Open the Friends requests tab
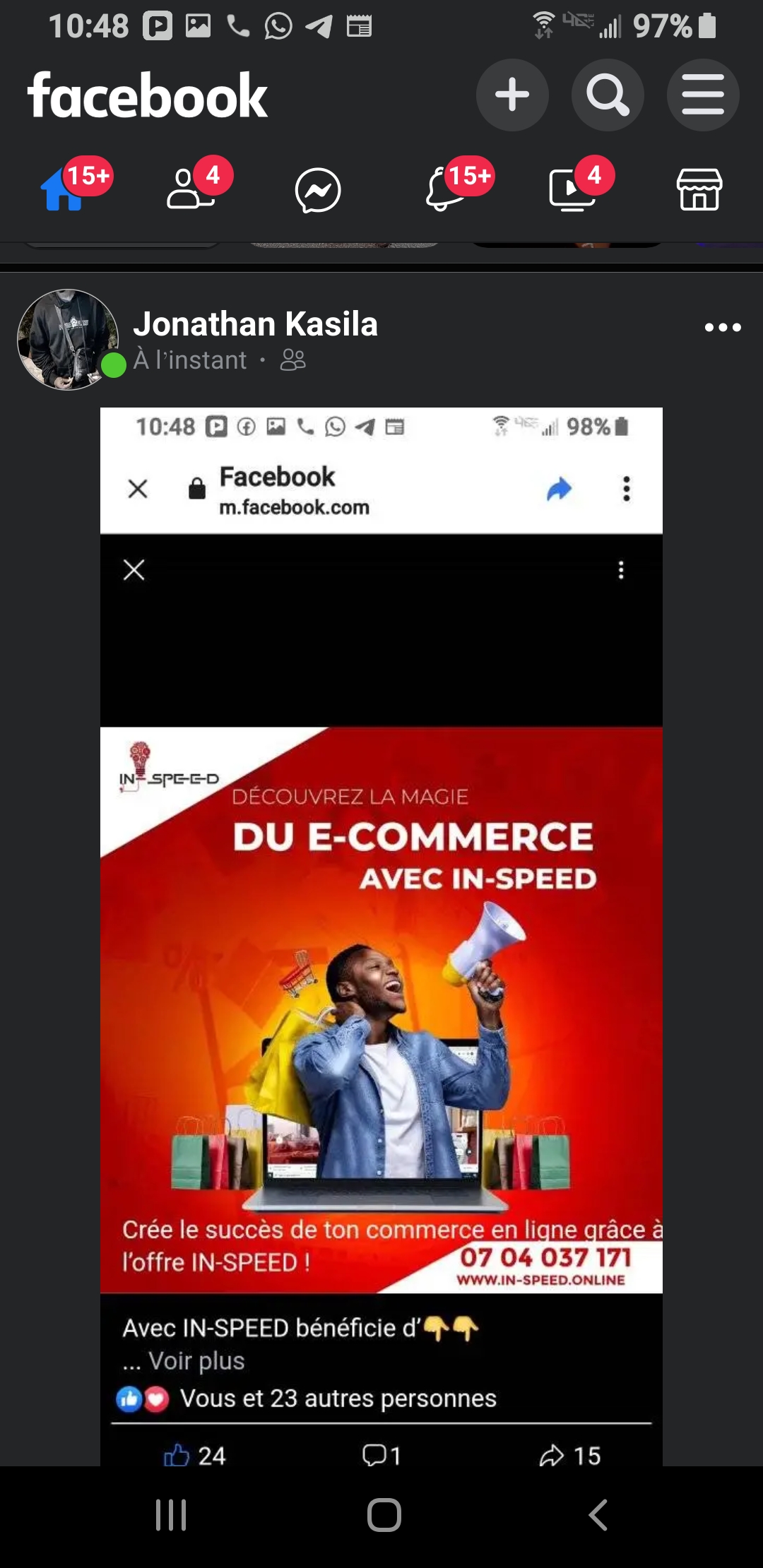Image resolution: width=763 pixels, height=1568 pixels. (189, 191)
